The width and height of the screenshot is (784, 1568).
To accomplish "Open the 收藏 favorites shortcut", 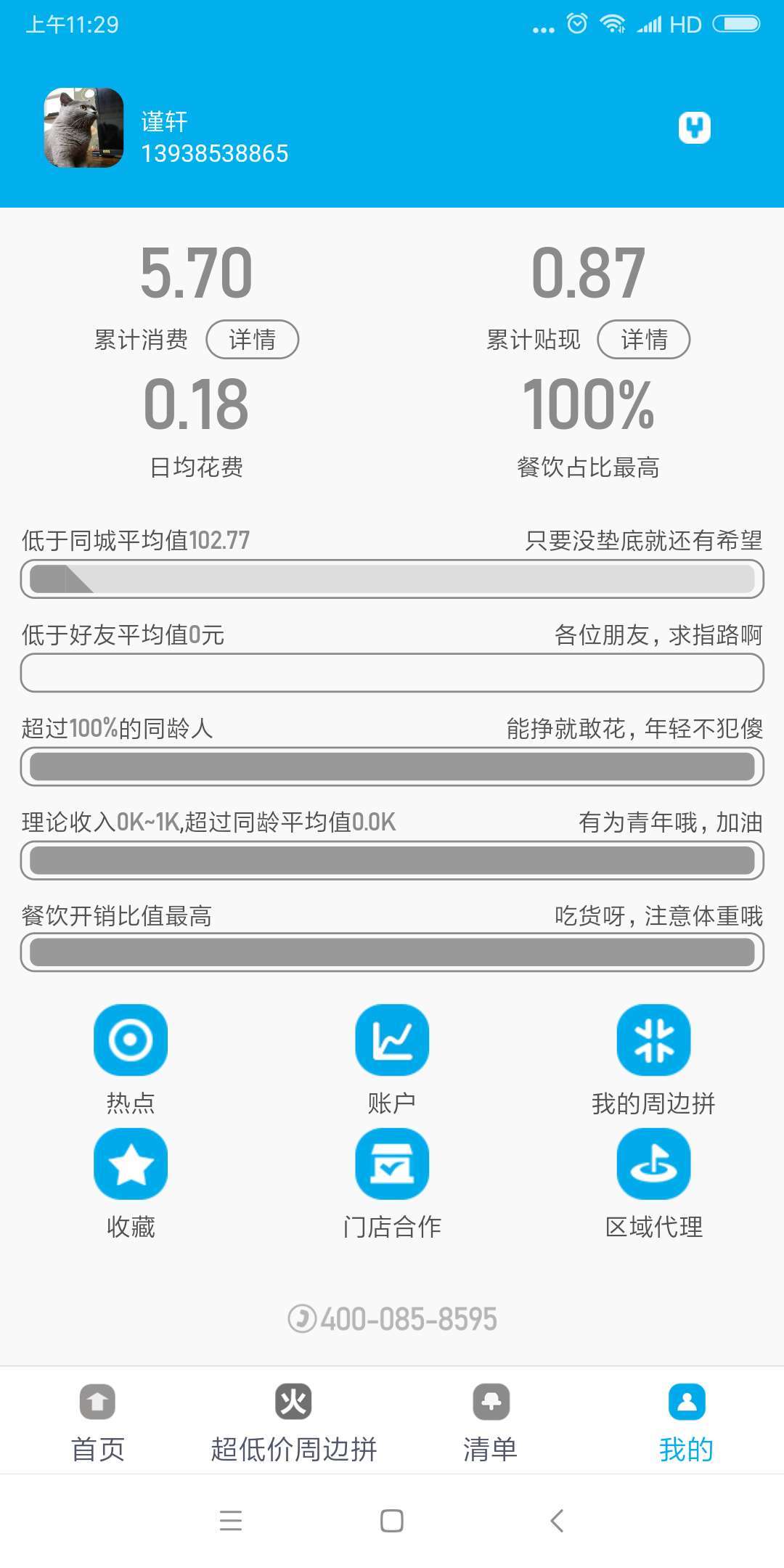I will (x=131, y=1164).
